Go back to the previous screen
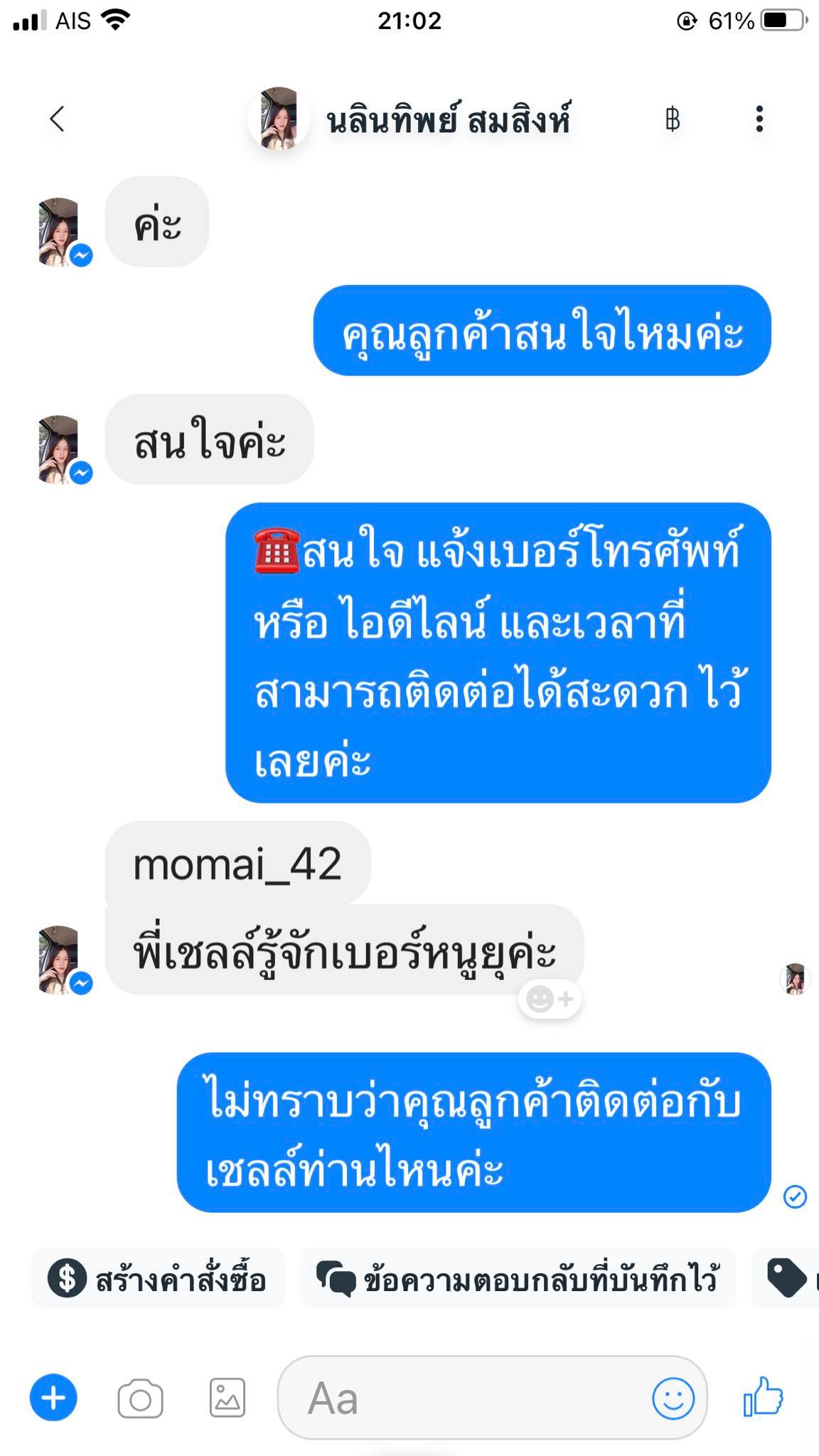Screen dimensions: 819x1456 coord(58,119)
